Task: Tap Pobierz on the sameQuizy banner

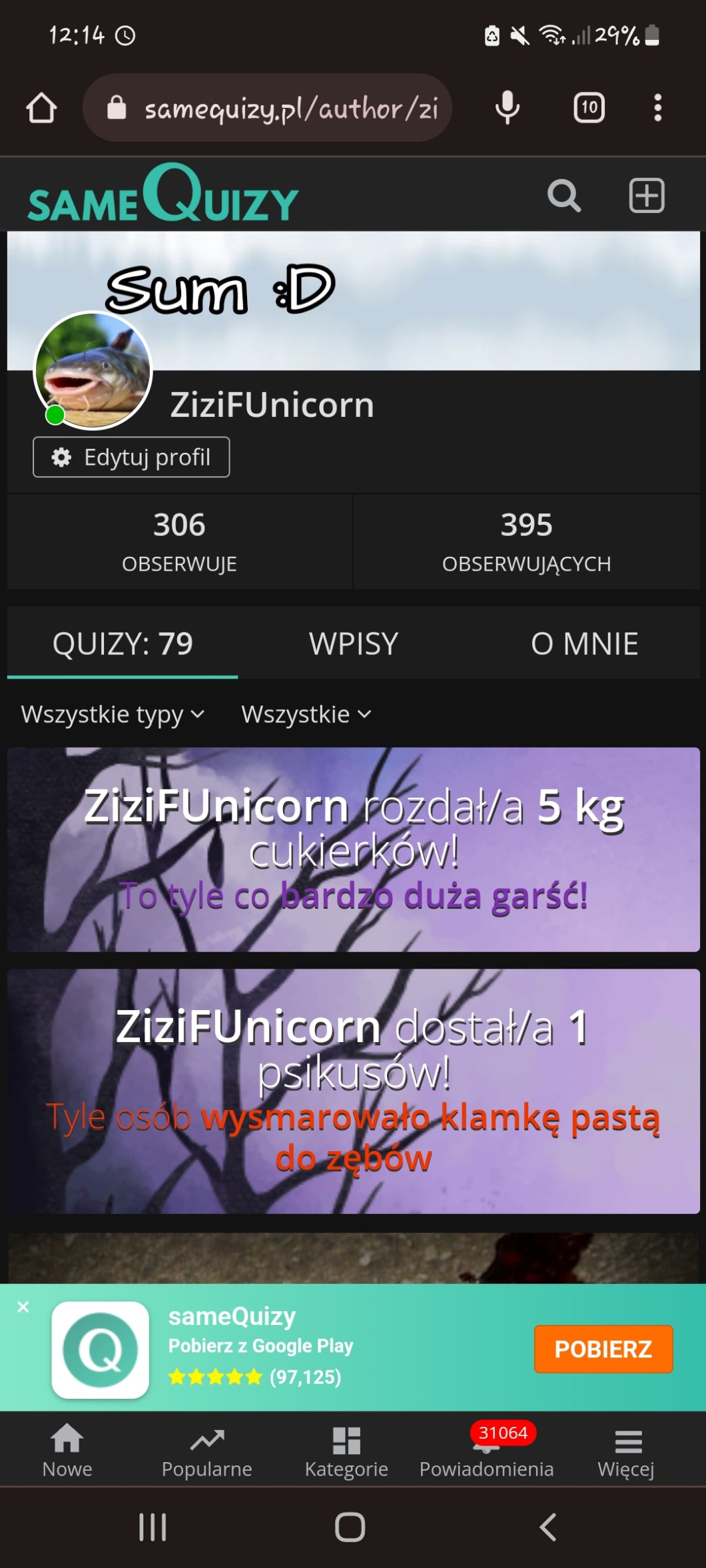Action: tap(603, 1349)
